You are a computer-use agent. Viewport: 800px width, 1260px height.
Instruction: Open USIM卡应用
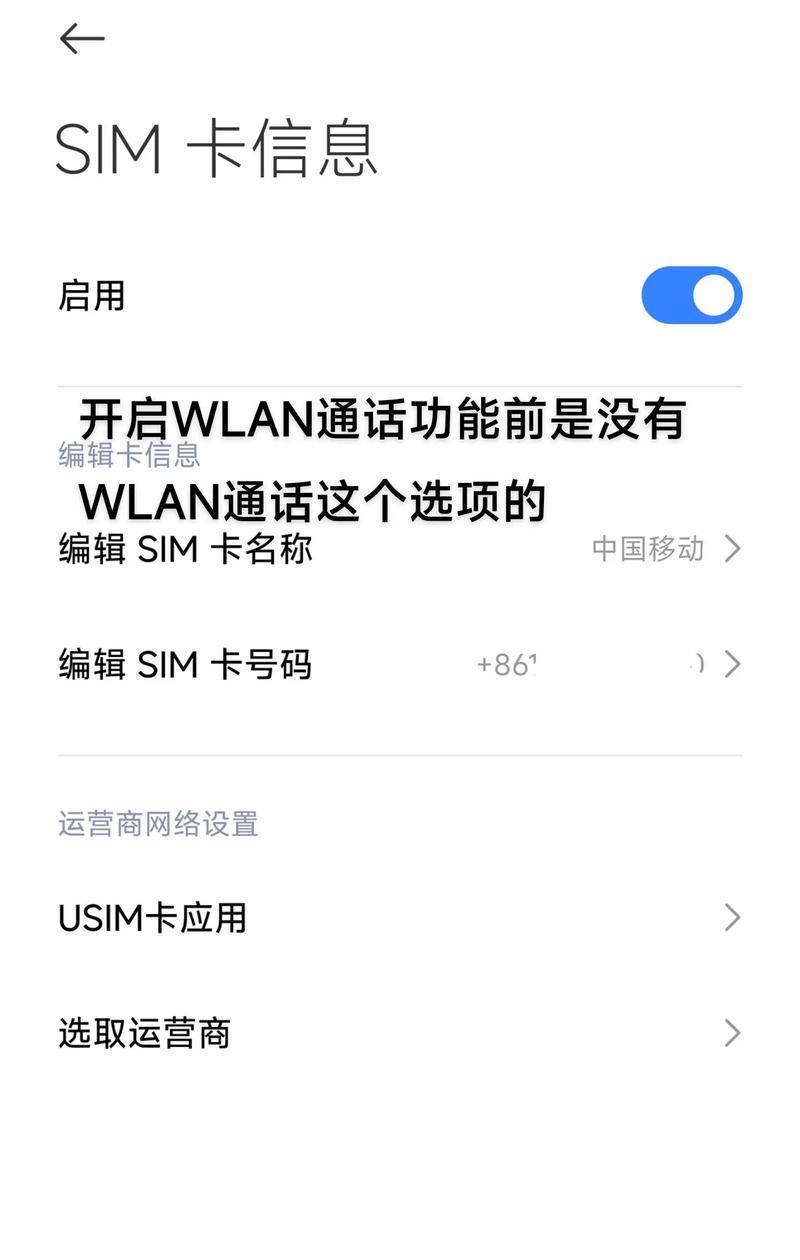click(400, 918)
